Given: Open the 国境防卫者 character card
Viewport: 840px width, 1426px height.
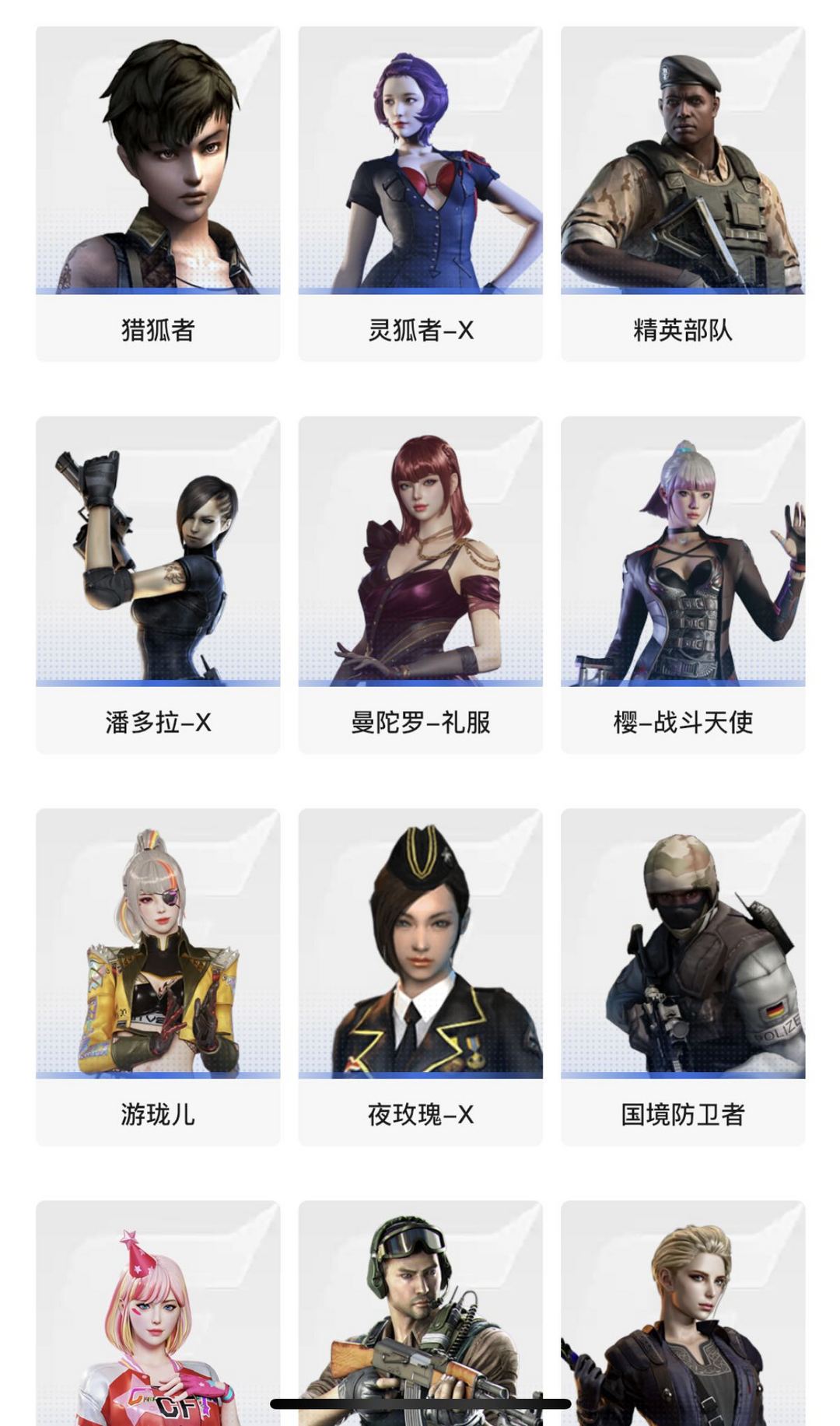Looking at the screenshot, I should 682,976.
